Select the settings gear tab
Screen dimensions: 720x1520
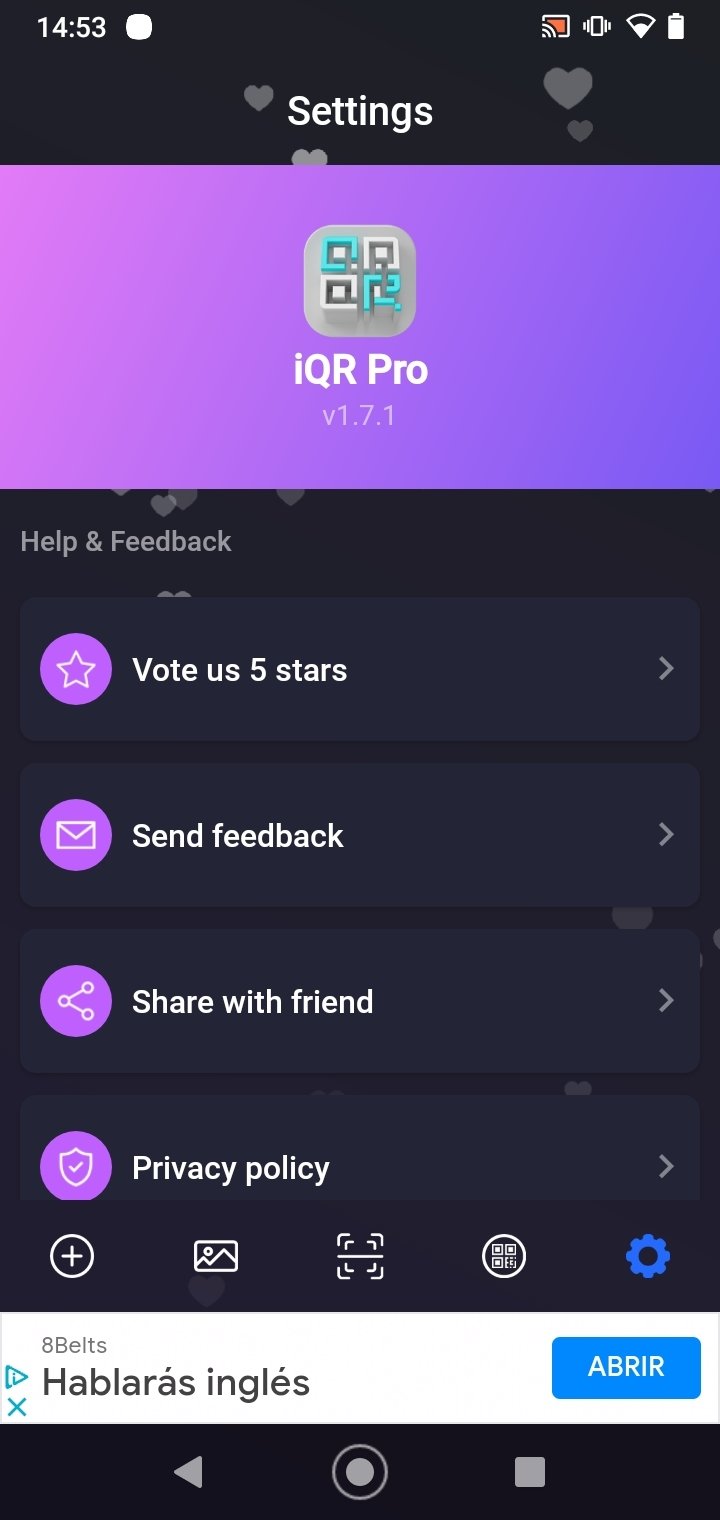coord(648,1256)
